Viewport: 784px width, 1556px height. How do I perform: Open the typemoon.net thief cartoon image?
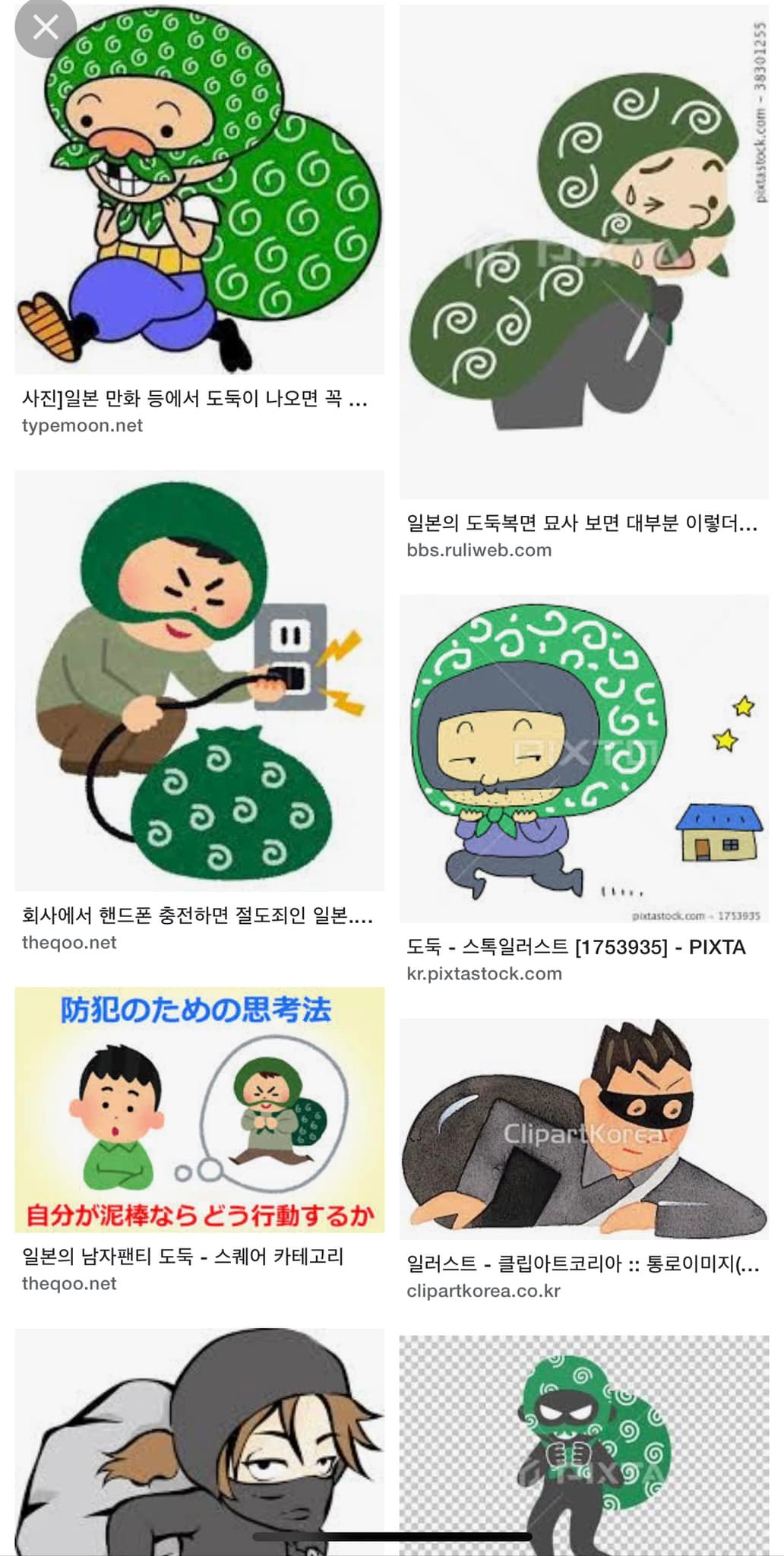click(x=199, y=198)
